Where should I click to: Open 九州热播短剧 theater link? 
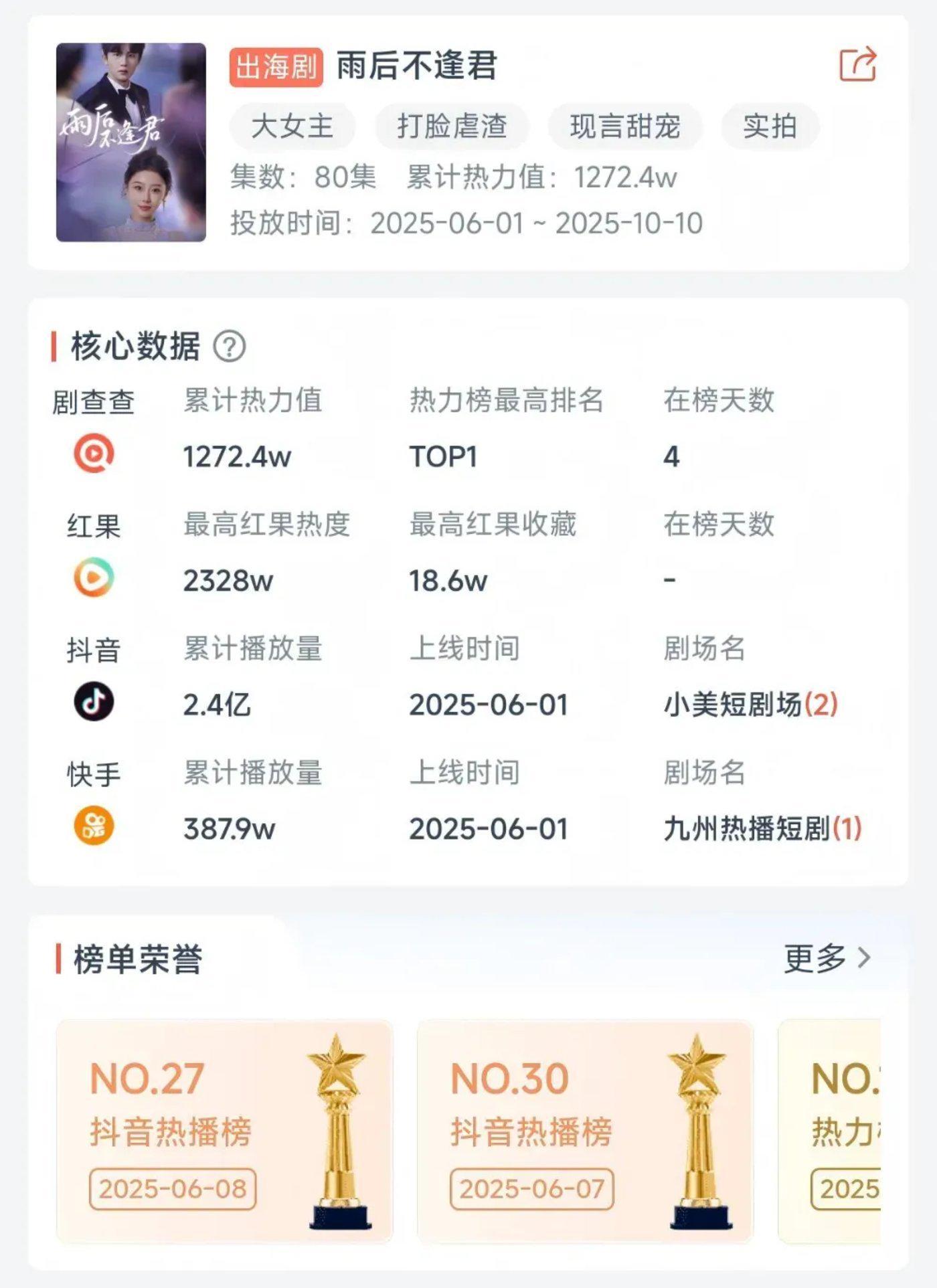tap(762, 829)
